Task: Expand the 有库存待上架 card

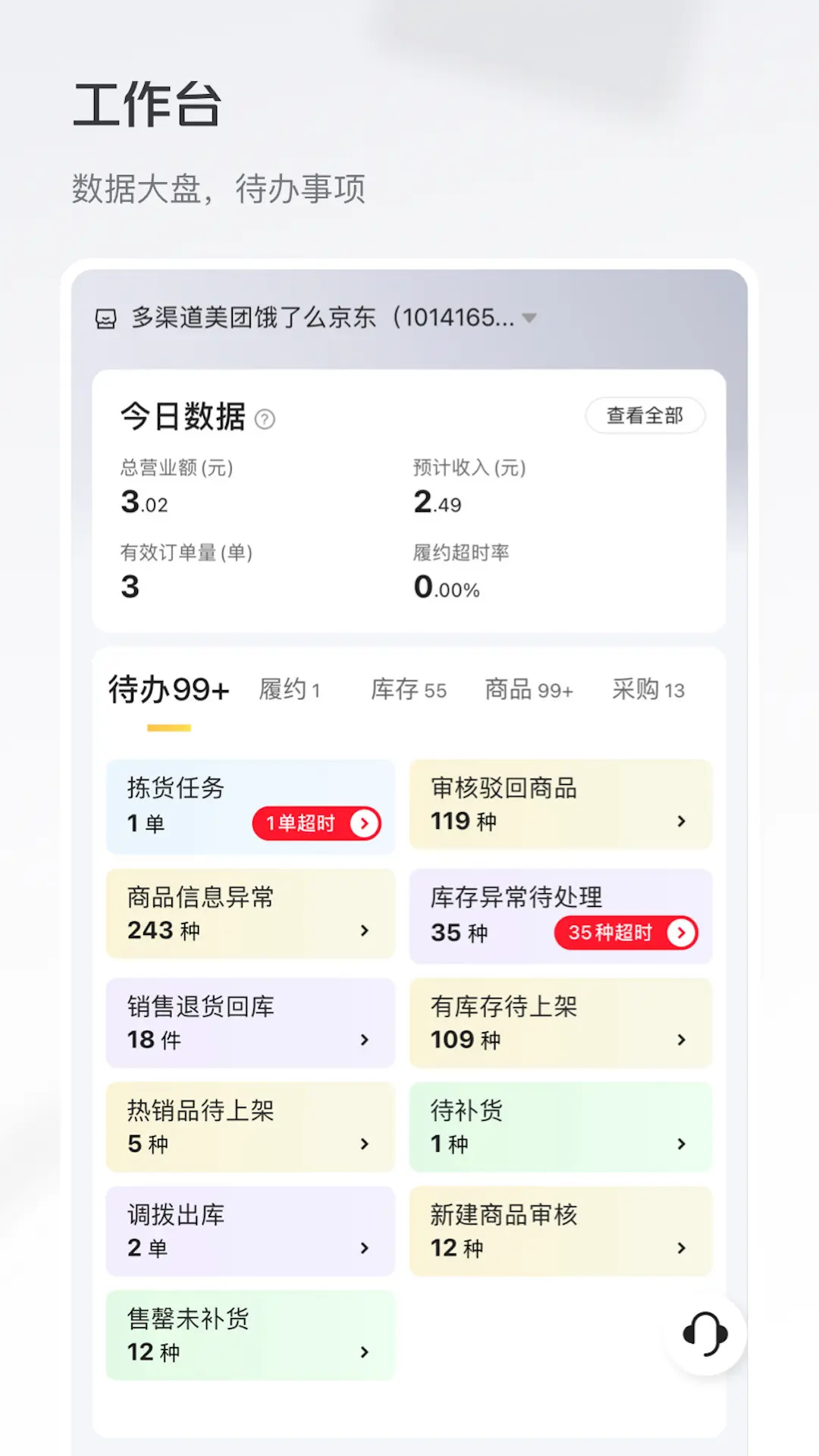Action: pyautogui.click(x=680, y=1039)
